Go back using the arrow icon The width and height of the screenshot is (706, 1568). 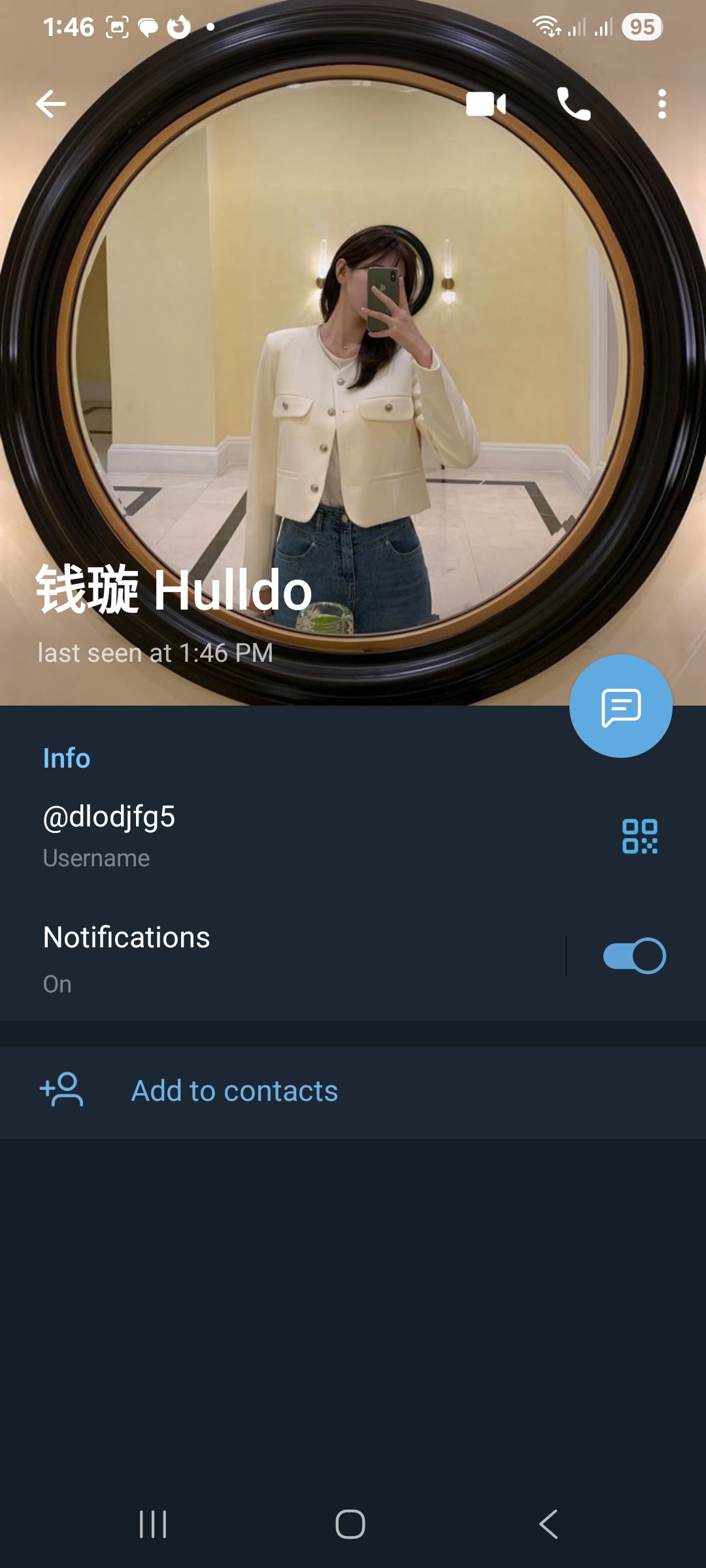coord(51,104)
